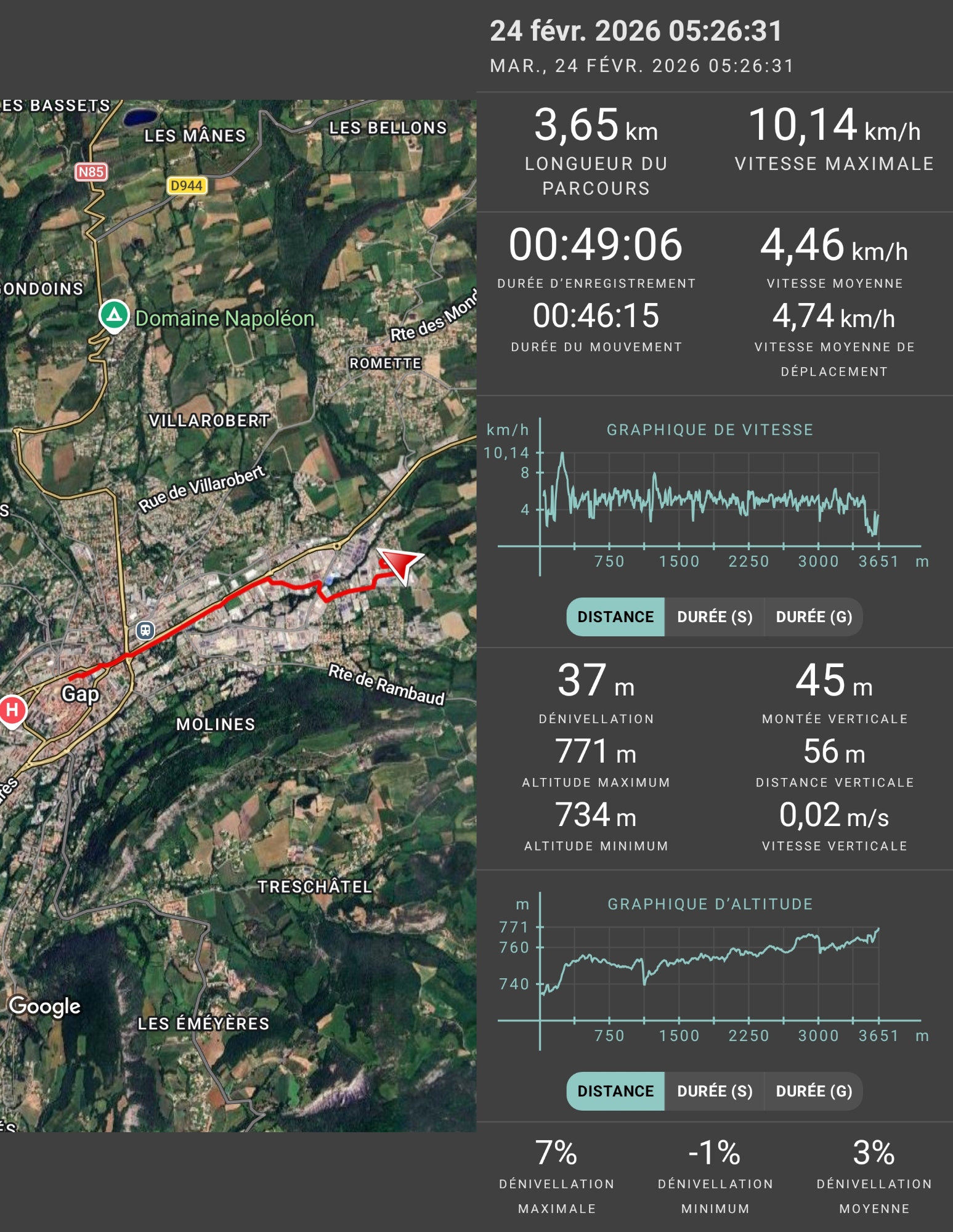
Task: Select Distance for the speed chart
Action: tap(615, 617)
